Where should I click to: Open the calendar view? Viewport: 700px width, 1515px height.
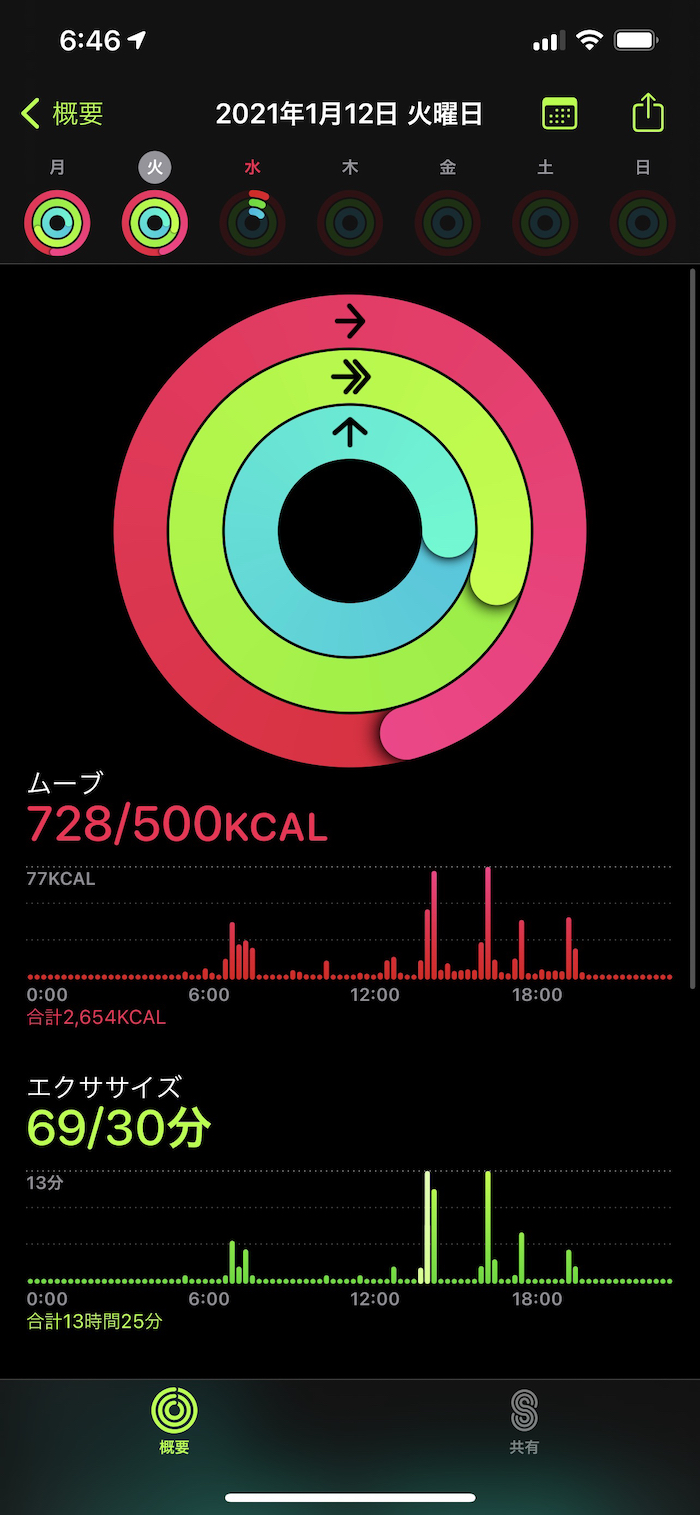tap(559, 114)
